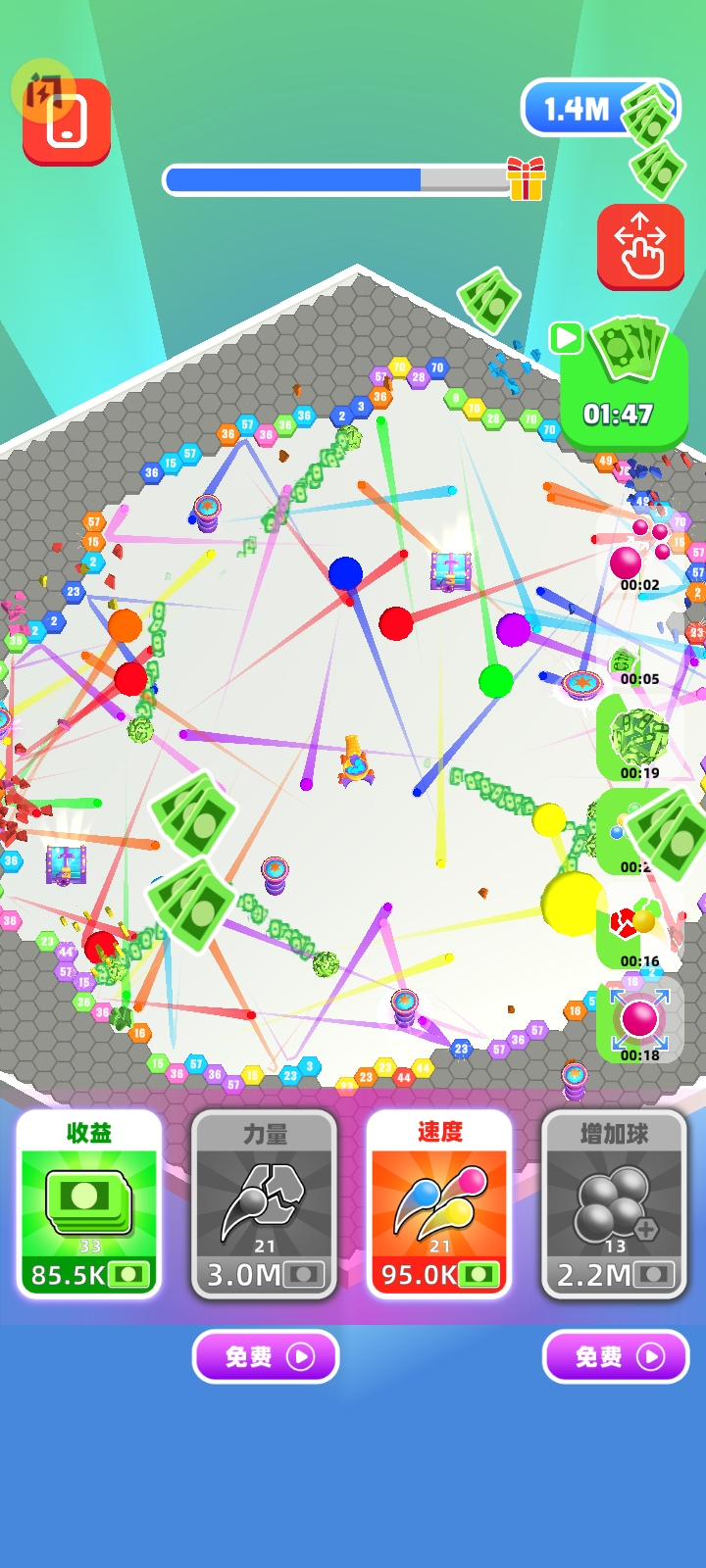Tap the free 免费 button under 增加球
Screen dimensions: 706x1568
615,1356
